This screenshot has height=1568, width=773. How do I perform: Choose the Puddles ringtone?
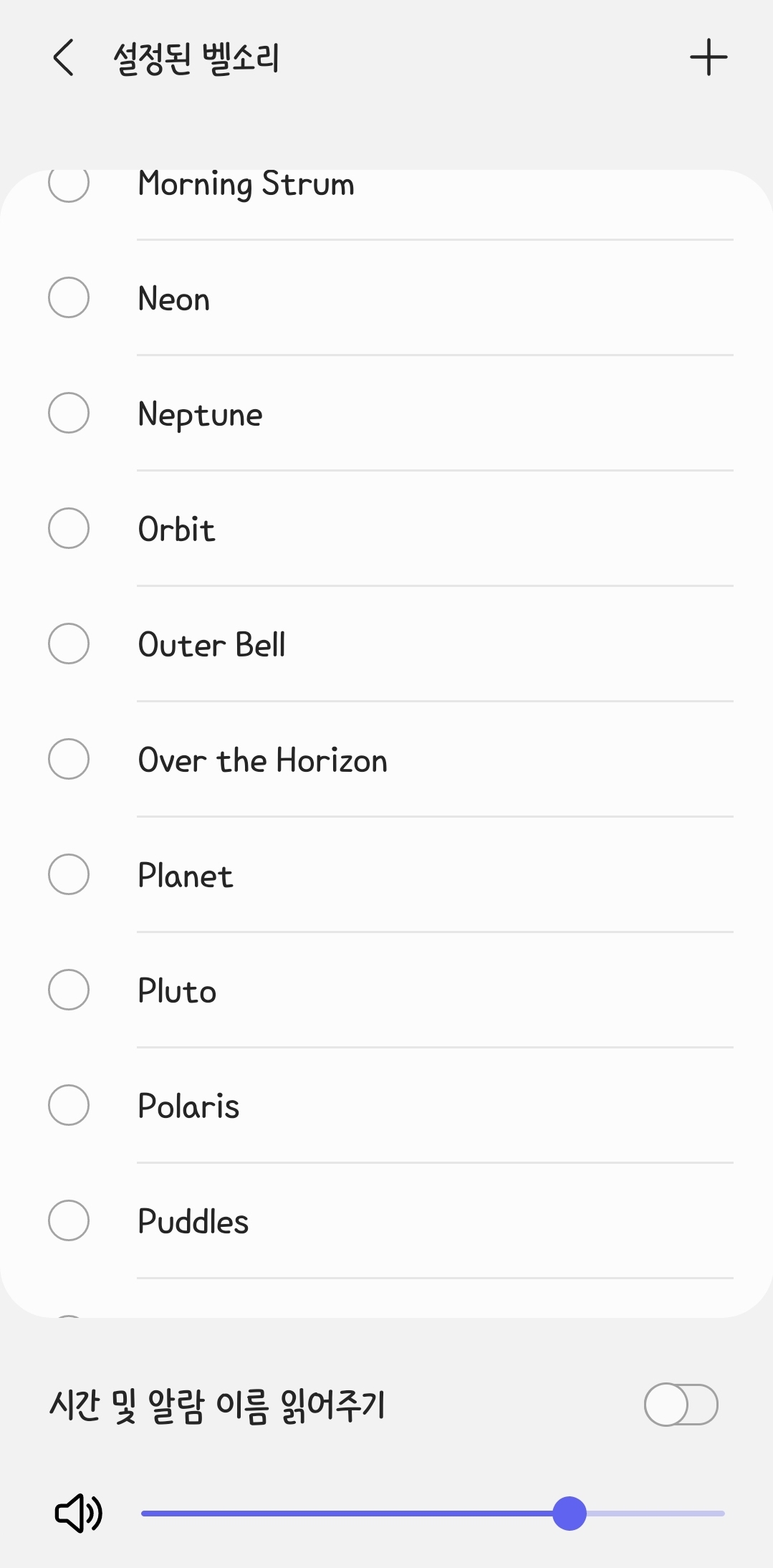click(x=69, y=1220)
